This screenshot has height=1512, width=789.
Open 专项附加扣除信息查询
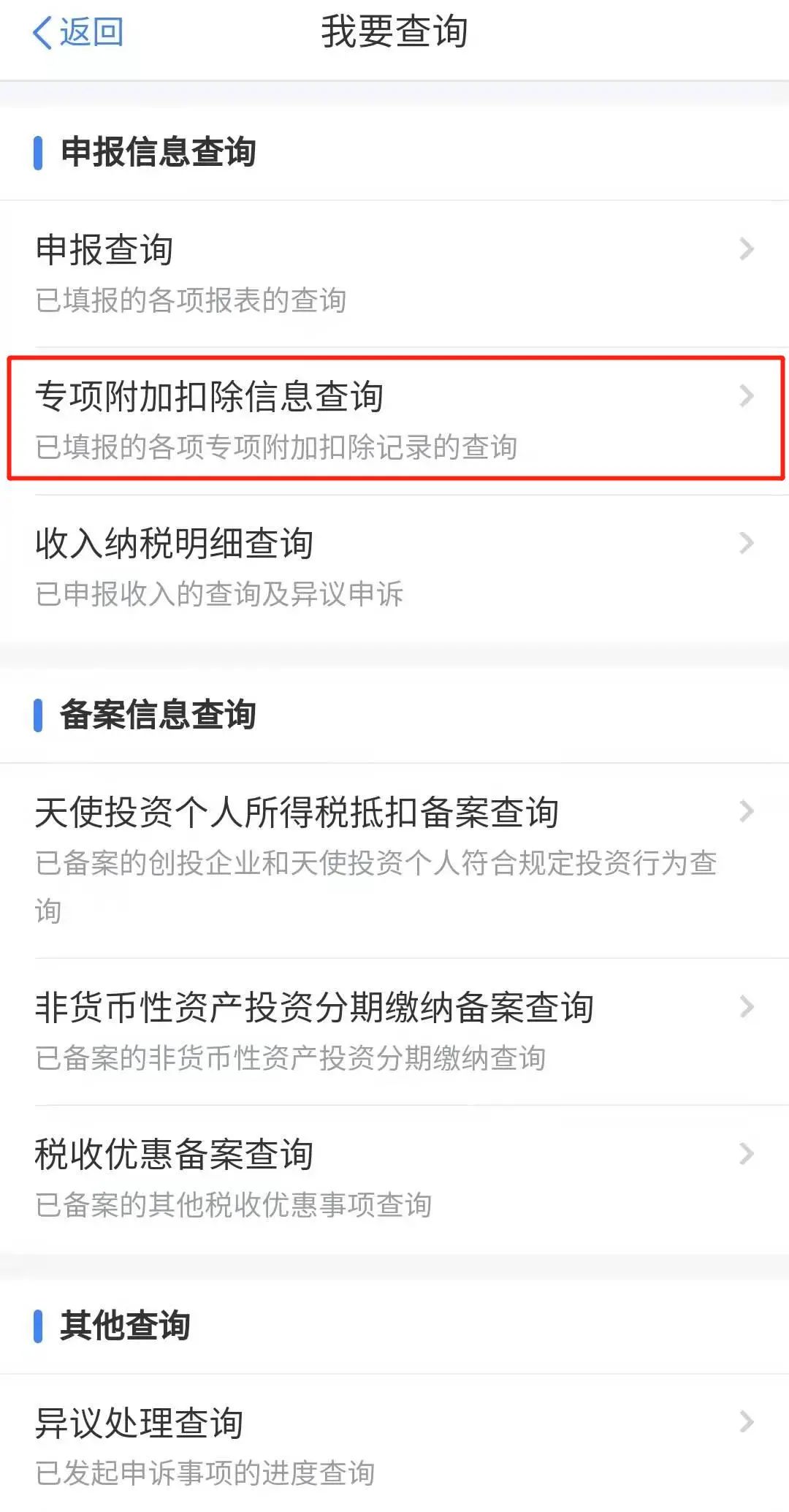[394, 419]
